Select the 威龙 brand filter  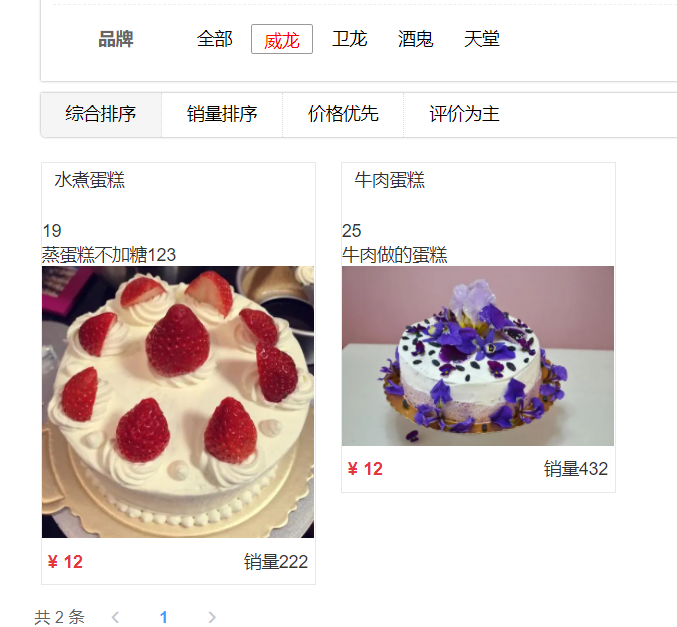click(x=281, y=40)
